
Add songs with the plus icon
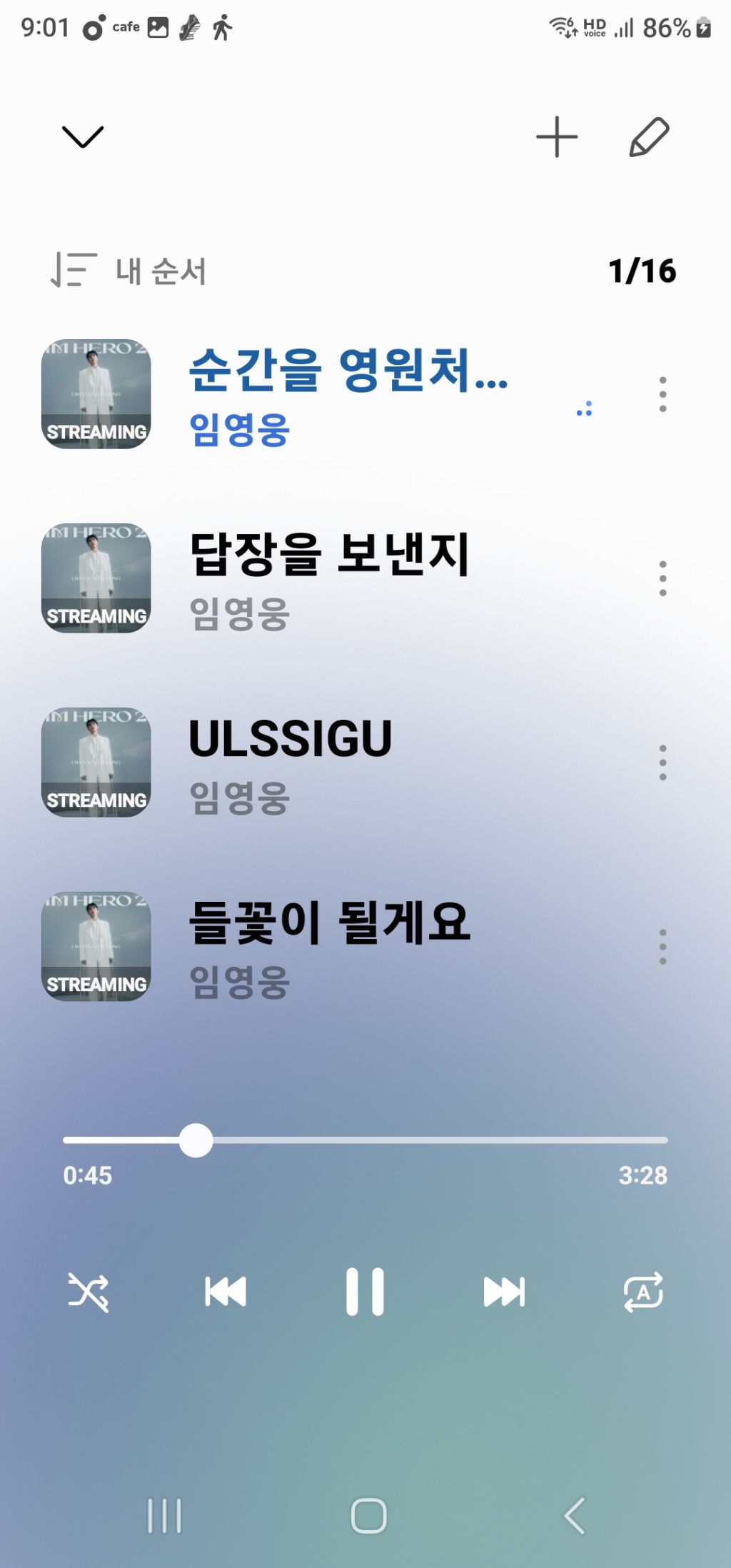tap(557, 137)
